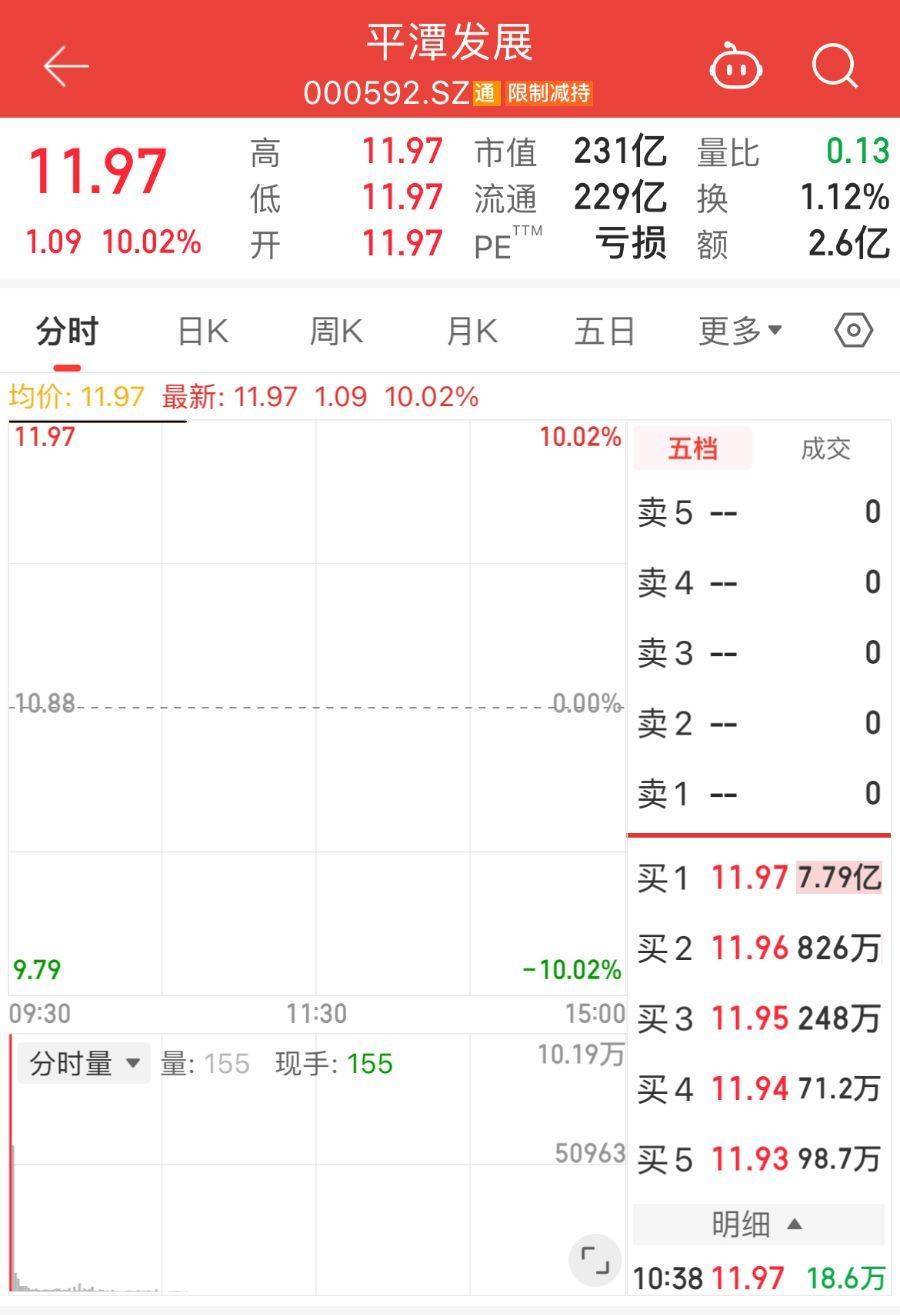
Task: Switch to the 月K chart tab
Action: (471, 331)
